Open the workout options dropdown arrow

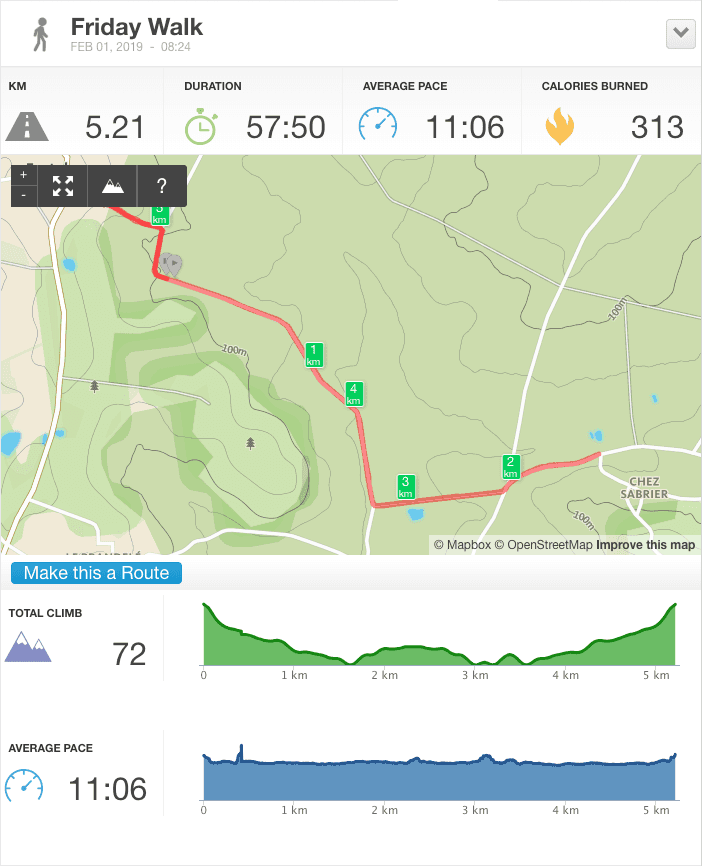click(680, 33)
